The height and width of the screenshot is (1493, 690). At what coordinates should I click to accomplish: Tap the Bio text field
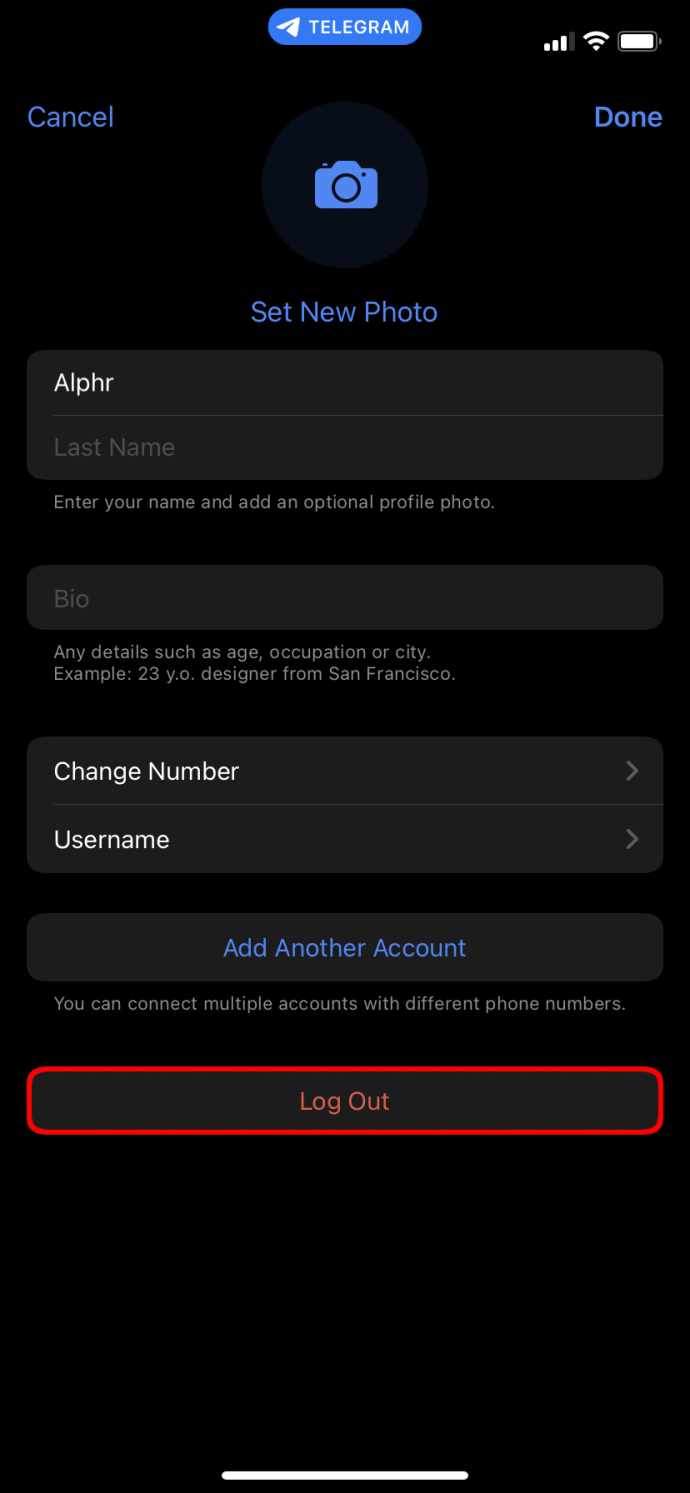345,598
